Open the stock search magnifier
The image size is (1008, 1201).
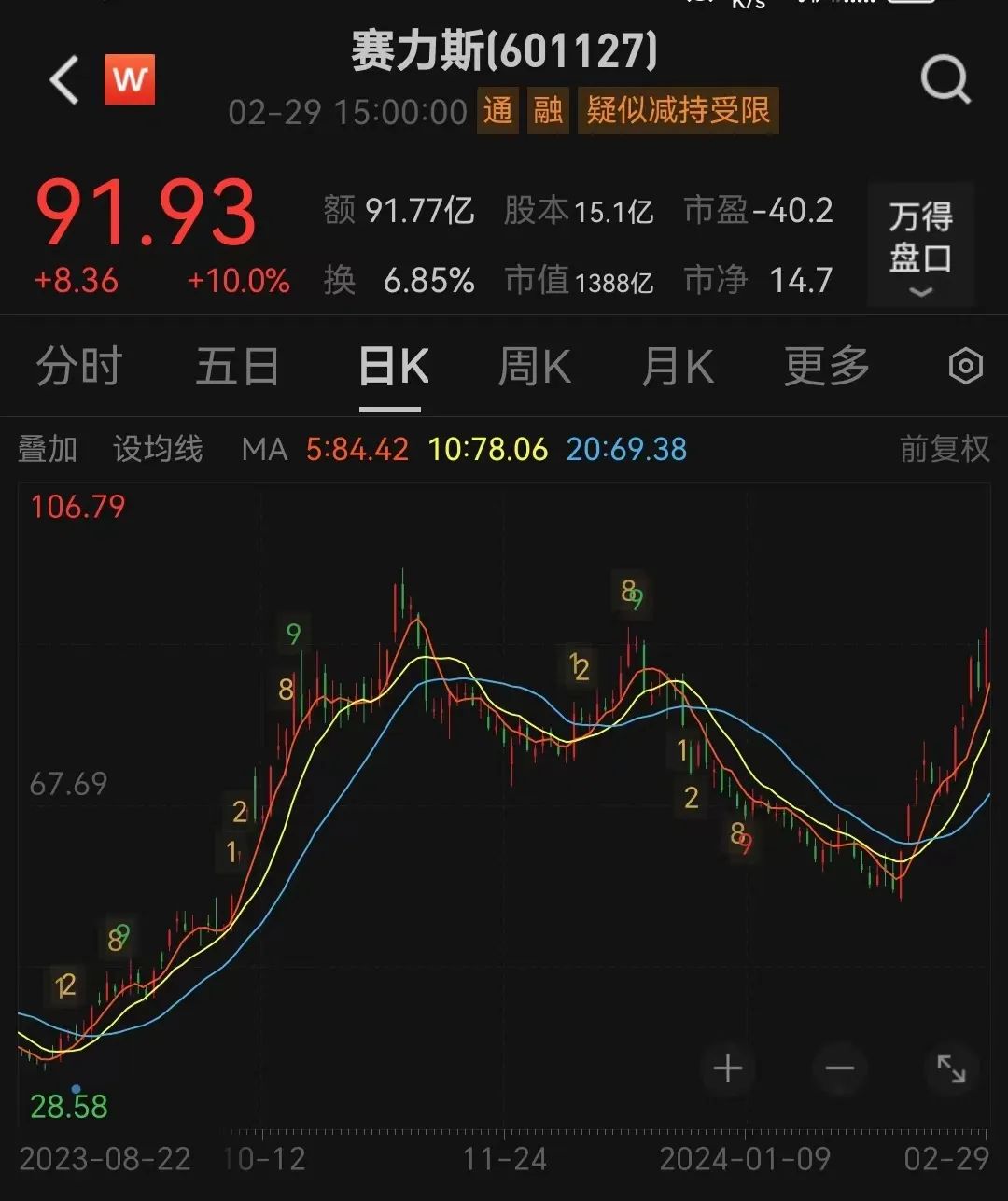point(945,80)
